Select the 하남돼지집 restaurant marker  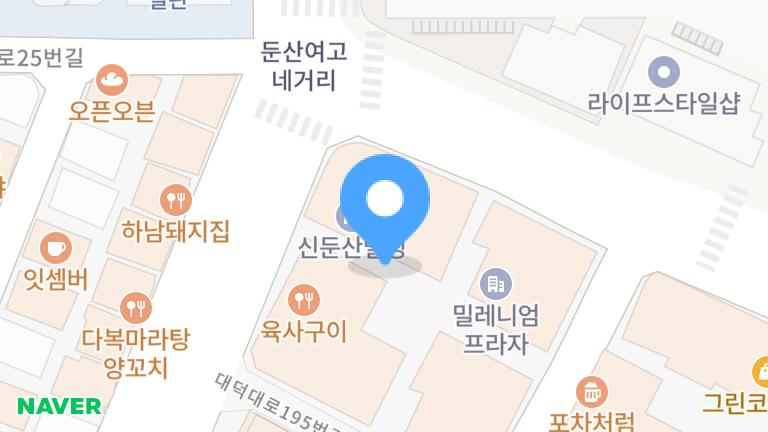176,199
